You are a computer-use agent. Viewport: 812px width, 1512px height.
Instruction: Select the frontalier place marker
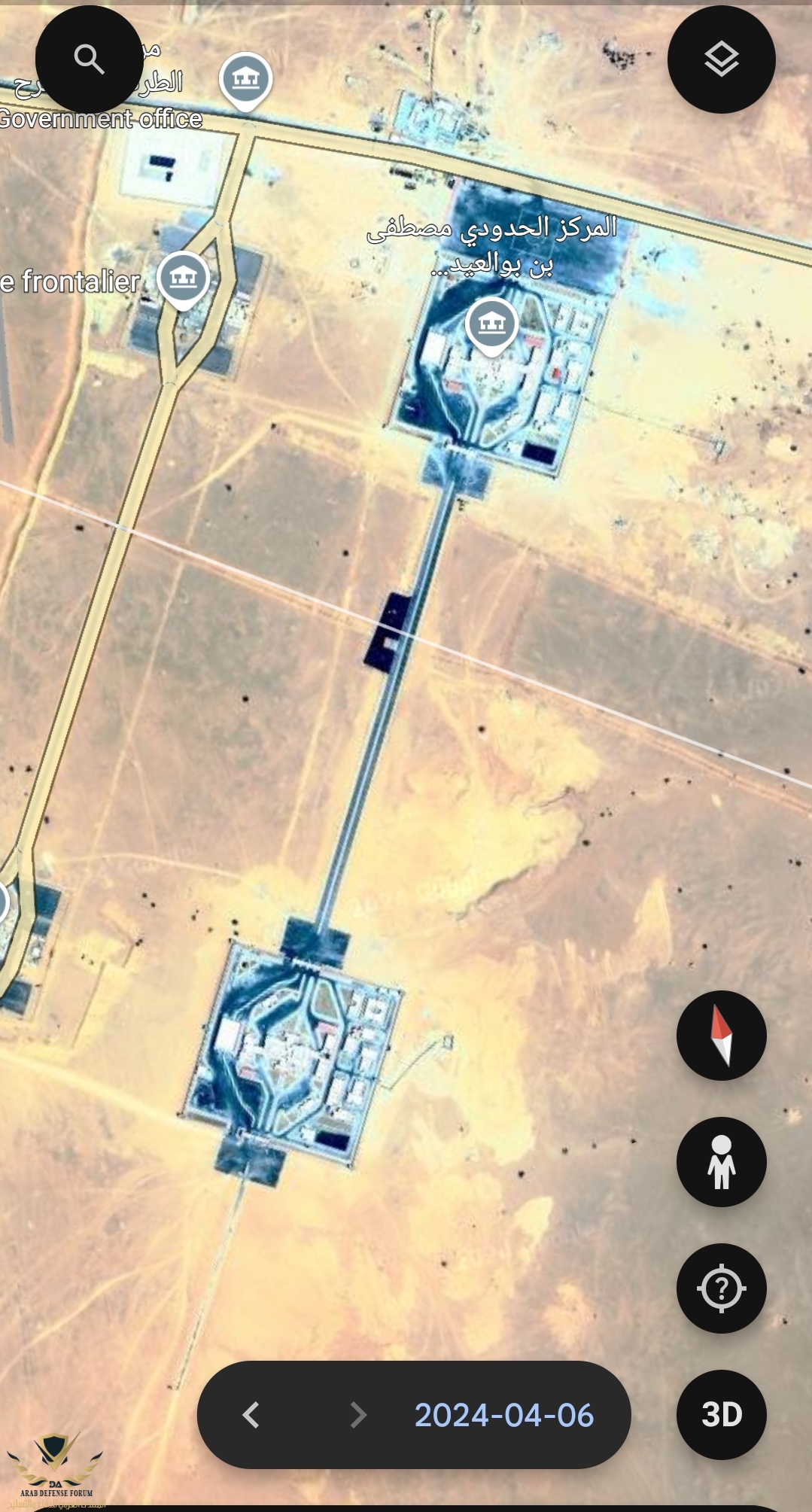[x=183, y=278]
